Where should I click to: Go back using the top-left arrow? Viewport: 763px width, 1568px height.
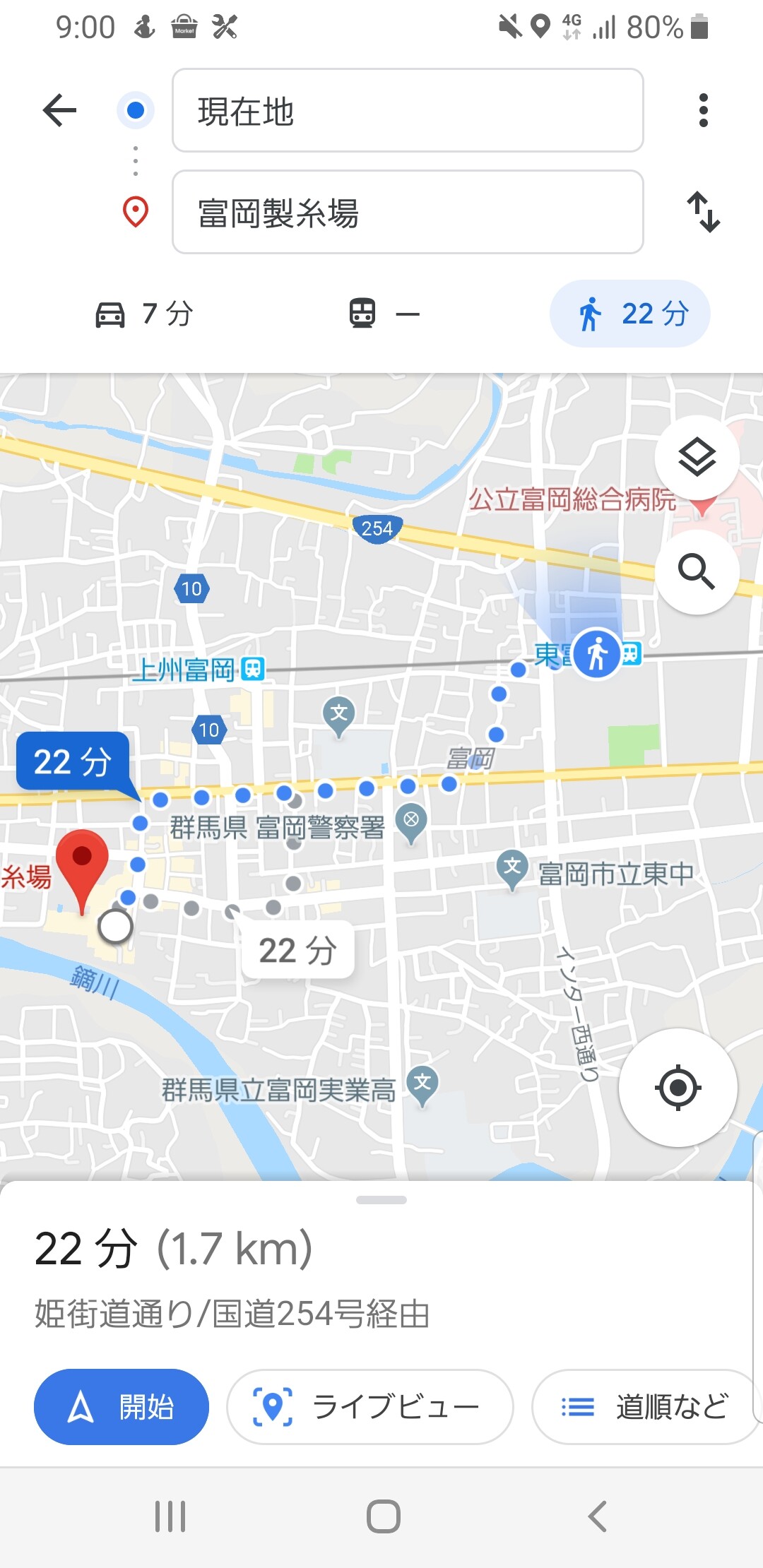[x=60, y=110]
